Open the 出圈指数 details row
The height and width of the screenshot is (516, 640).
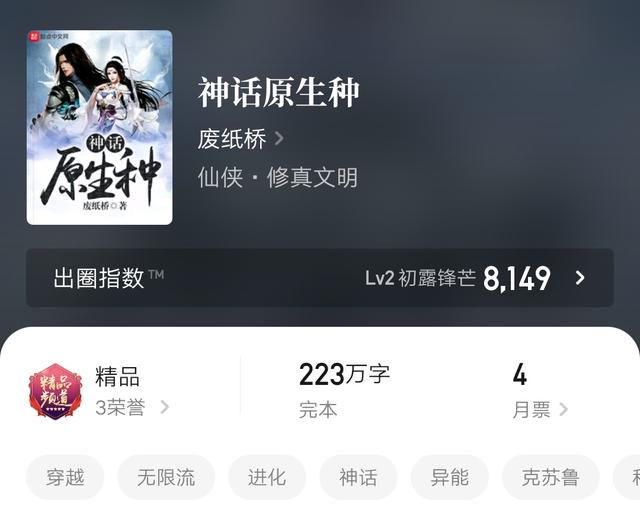pyautogui.click(x=319, y=278)
